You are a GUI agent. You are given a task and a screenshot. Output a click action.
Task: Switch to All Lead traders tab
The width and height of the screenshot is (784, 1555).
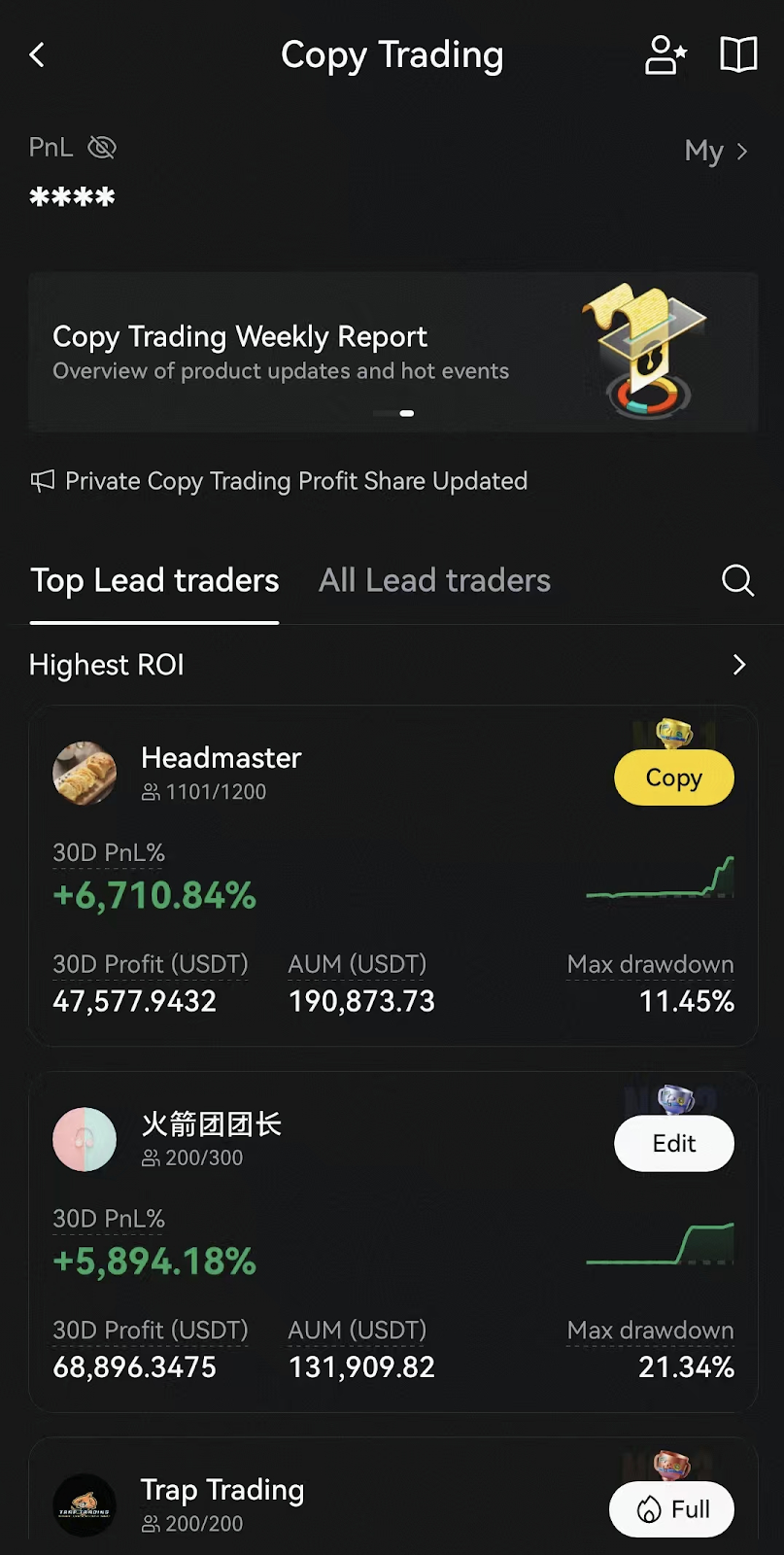tap(434, 581)
